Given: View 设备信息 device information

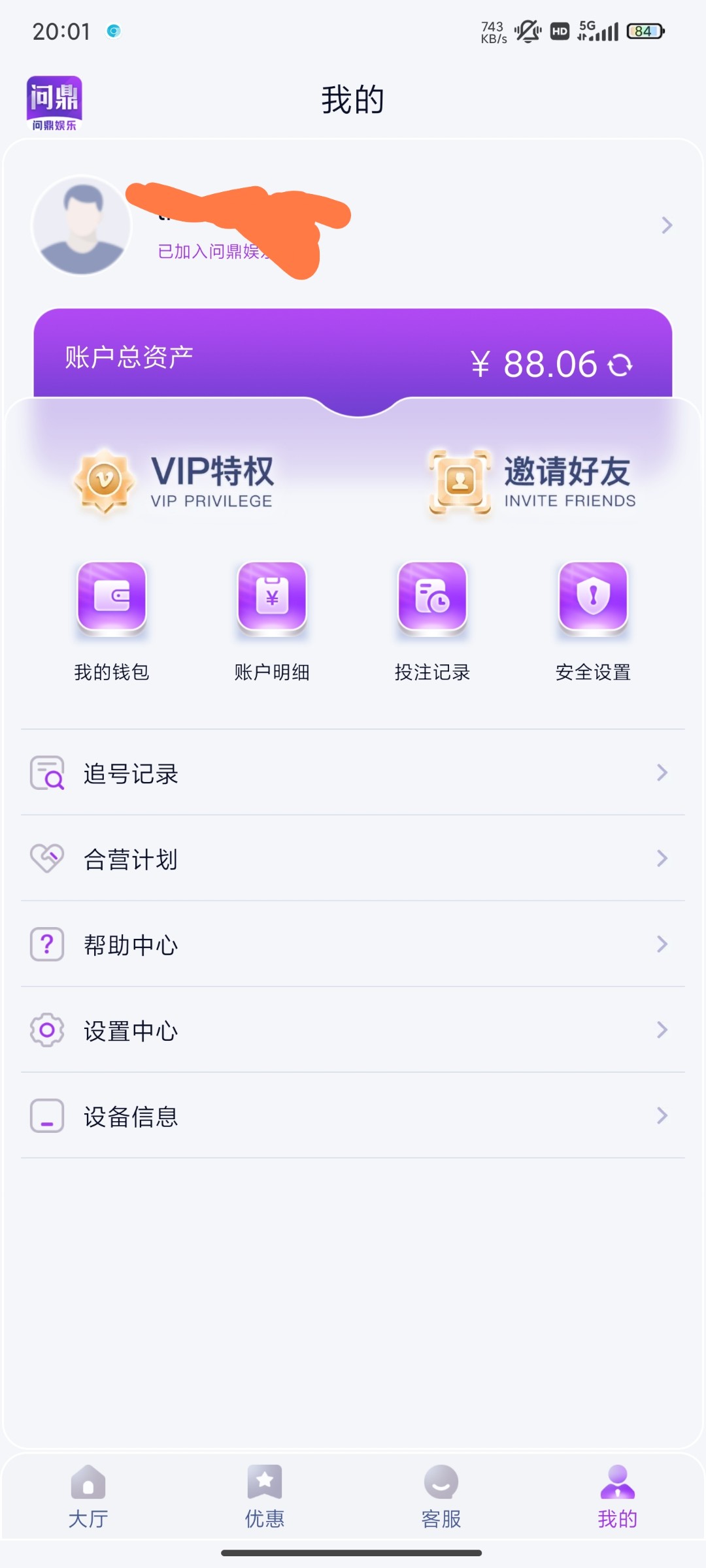Looking at the screenshot, I should tap(353, 1115).
